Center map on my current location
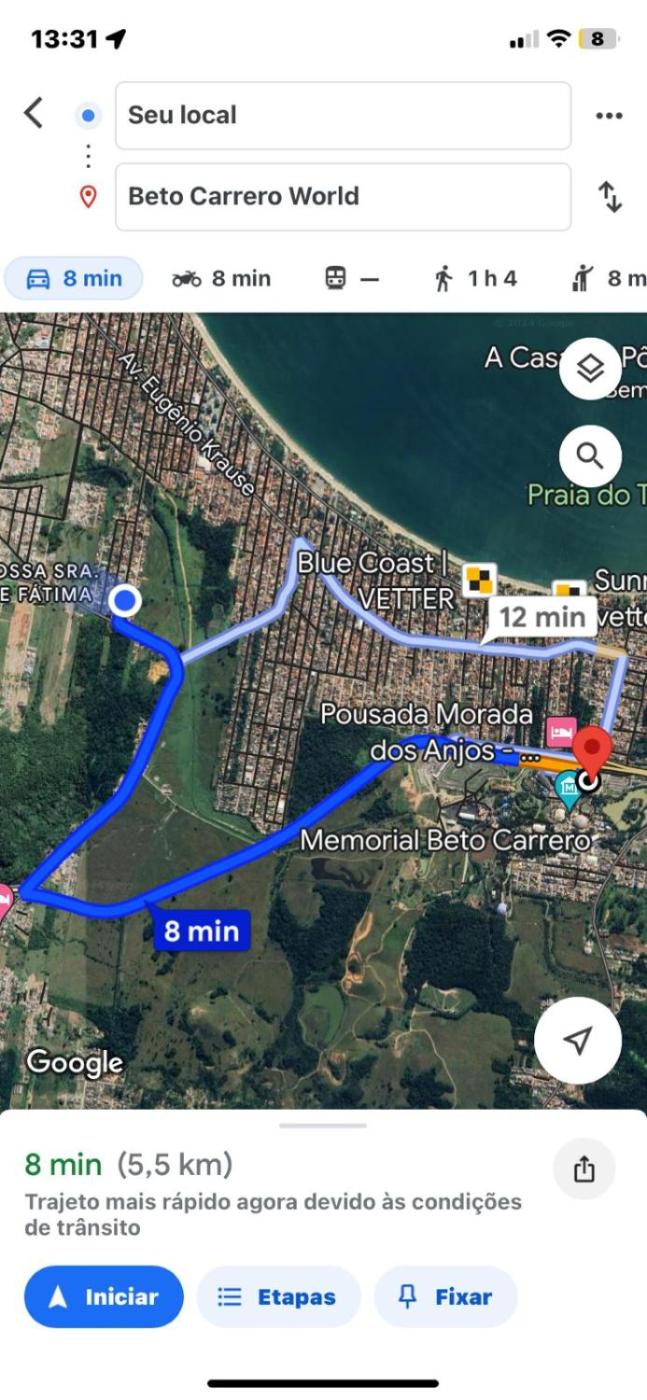Viewport: 647px width, 1400px height. 577,1041
